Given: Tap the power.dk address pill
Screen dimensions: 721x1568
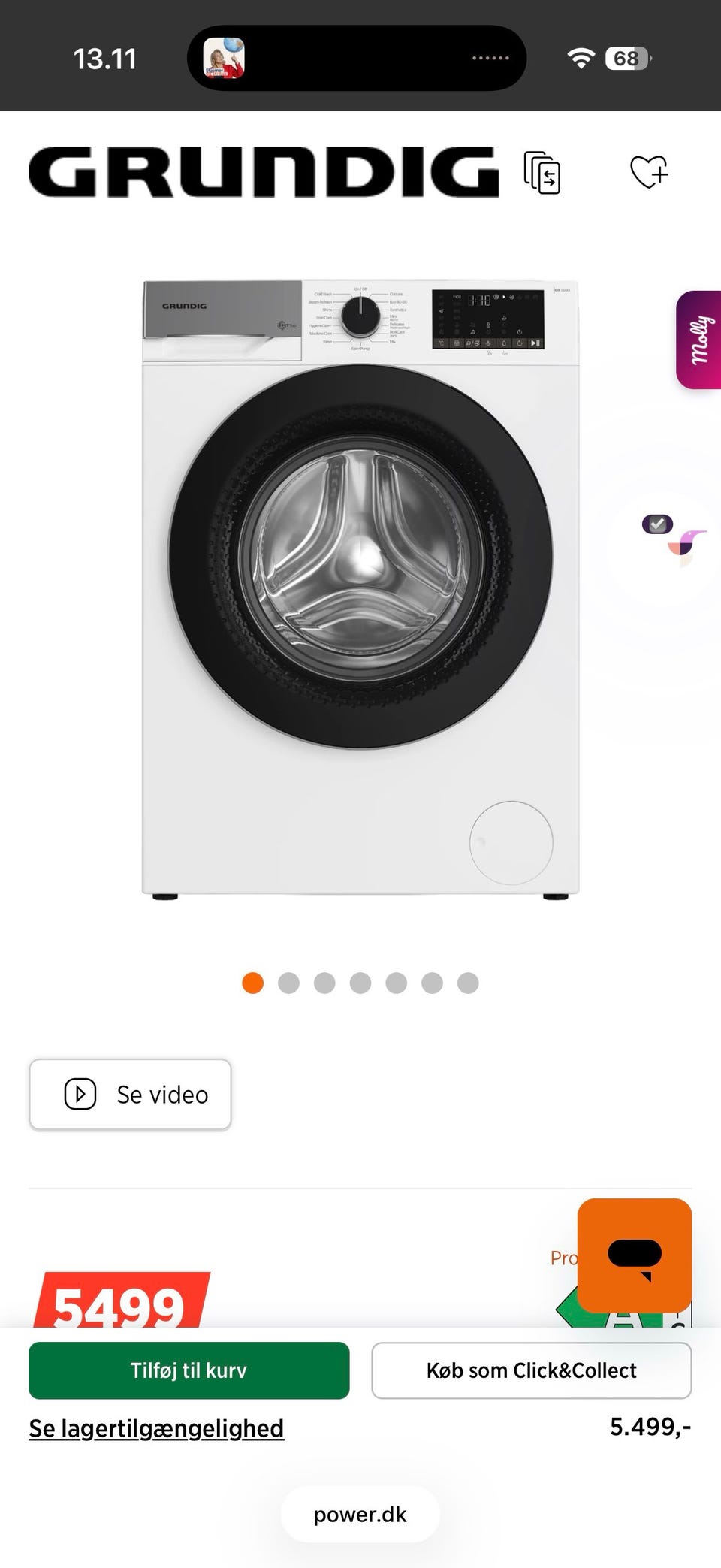Looking at the screenshot, I should [360, 1515].
